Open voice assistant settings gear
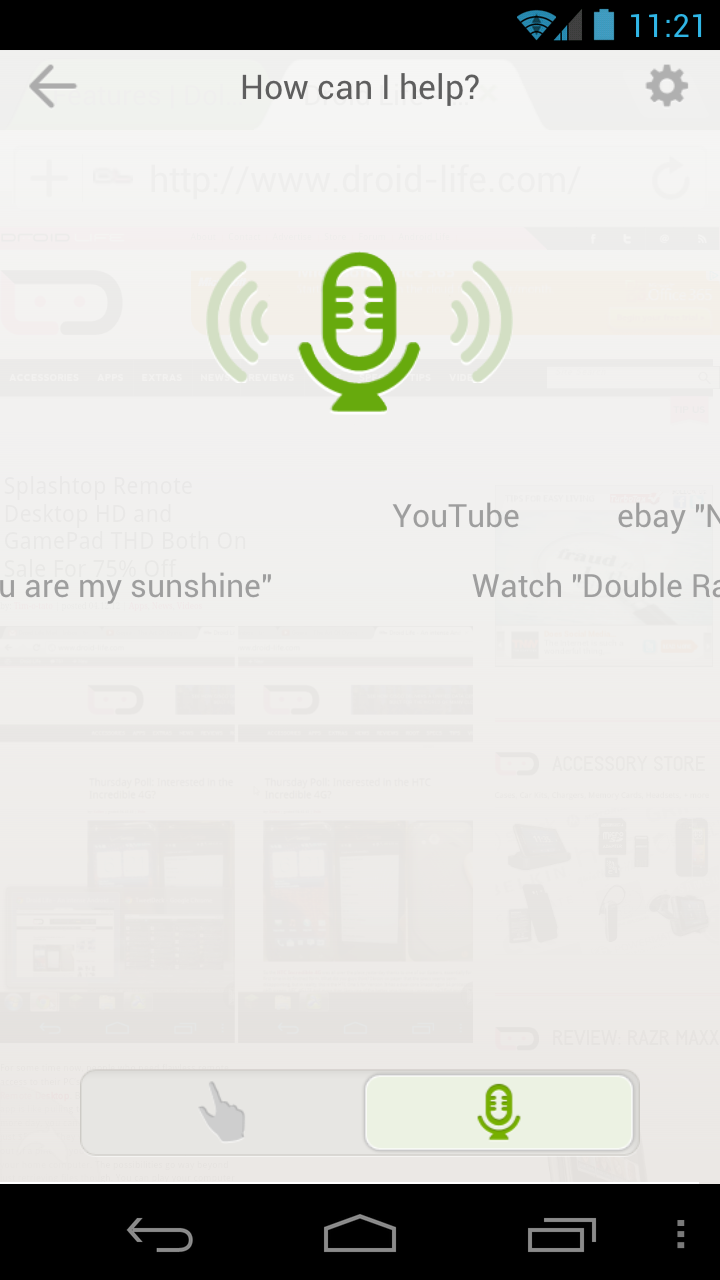 [x=667, y=87]
